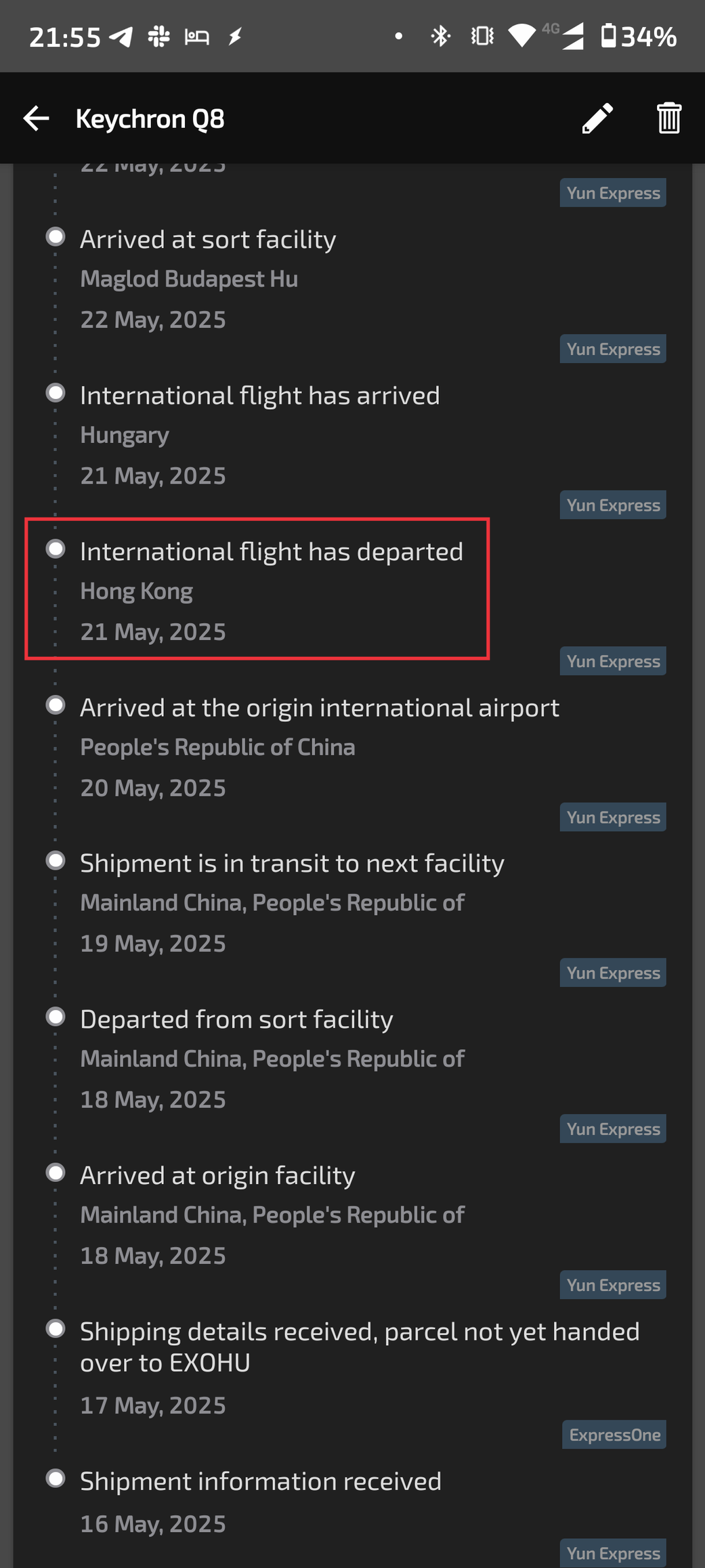Delete the Keychron Q8 parcel
The image size is (705, 1568).
click(x=668, y=118)
